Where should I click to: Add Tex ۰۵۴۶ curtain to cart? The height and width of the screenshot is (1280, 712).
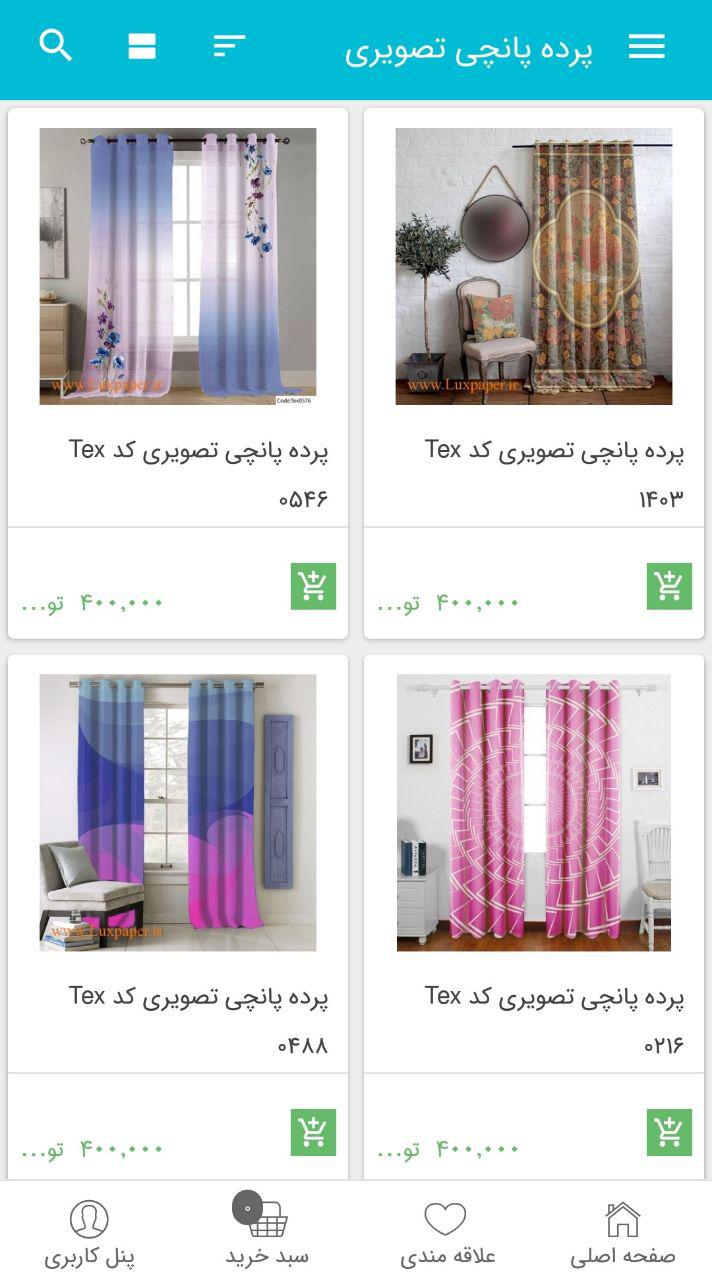(313, 586)
